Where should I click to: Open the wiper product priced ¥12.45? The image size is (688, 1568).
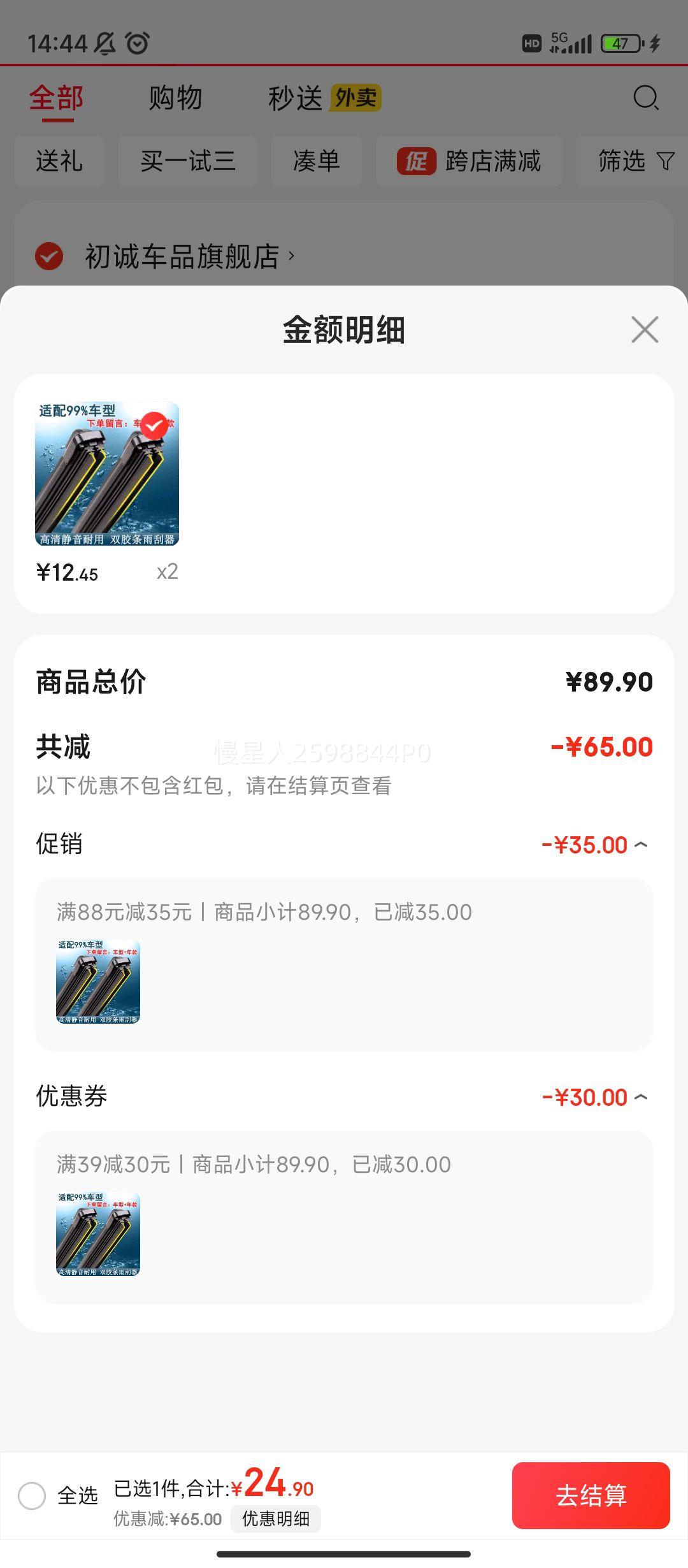tap(107, 474)
